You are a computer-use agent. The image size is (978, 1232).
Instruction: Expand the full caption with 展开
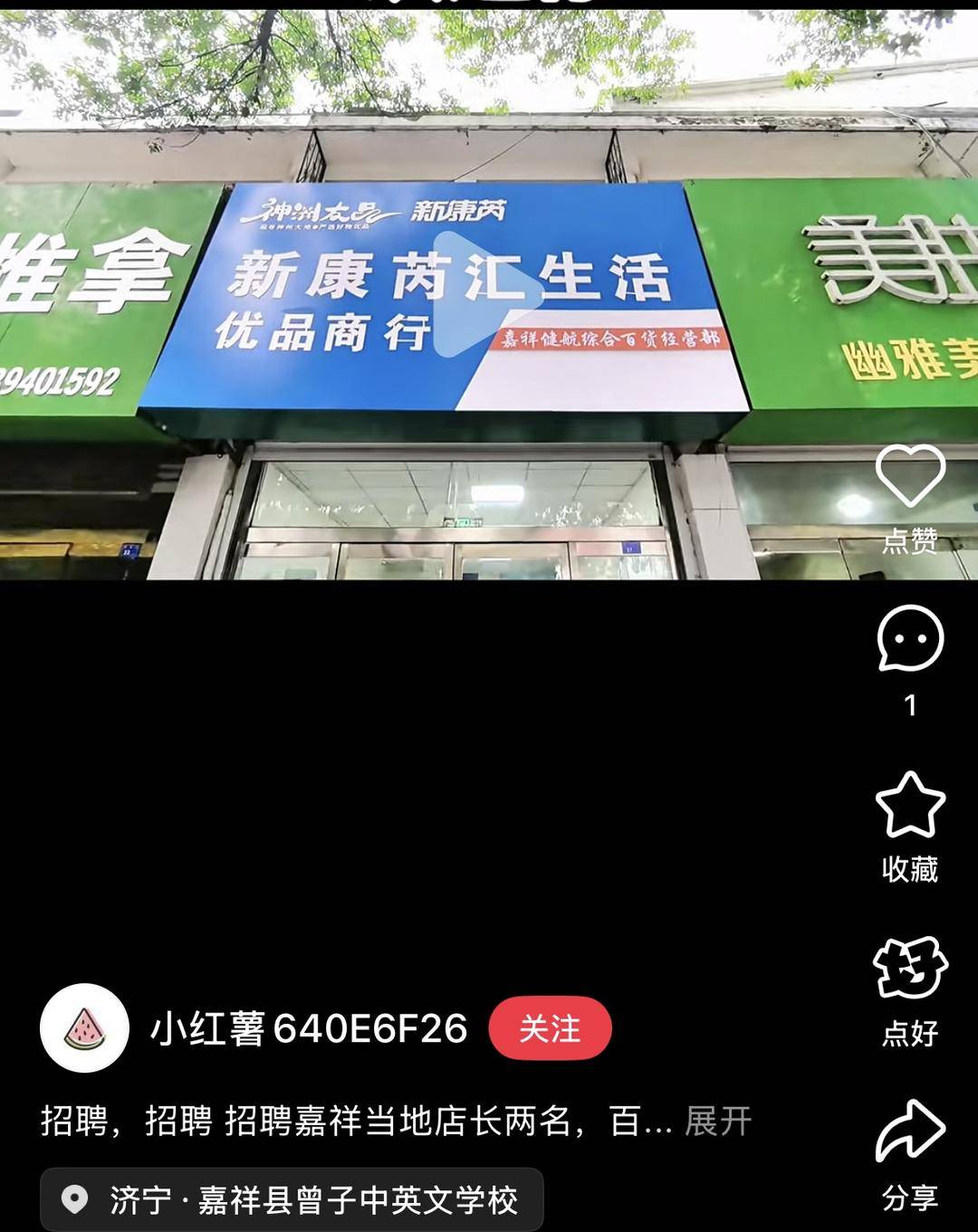718,1122
